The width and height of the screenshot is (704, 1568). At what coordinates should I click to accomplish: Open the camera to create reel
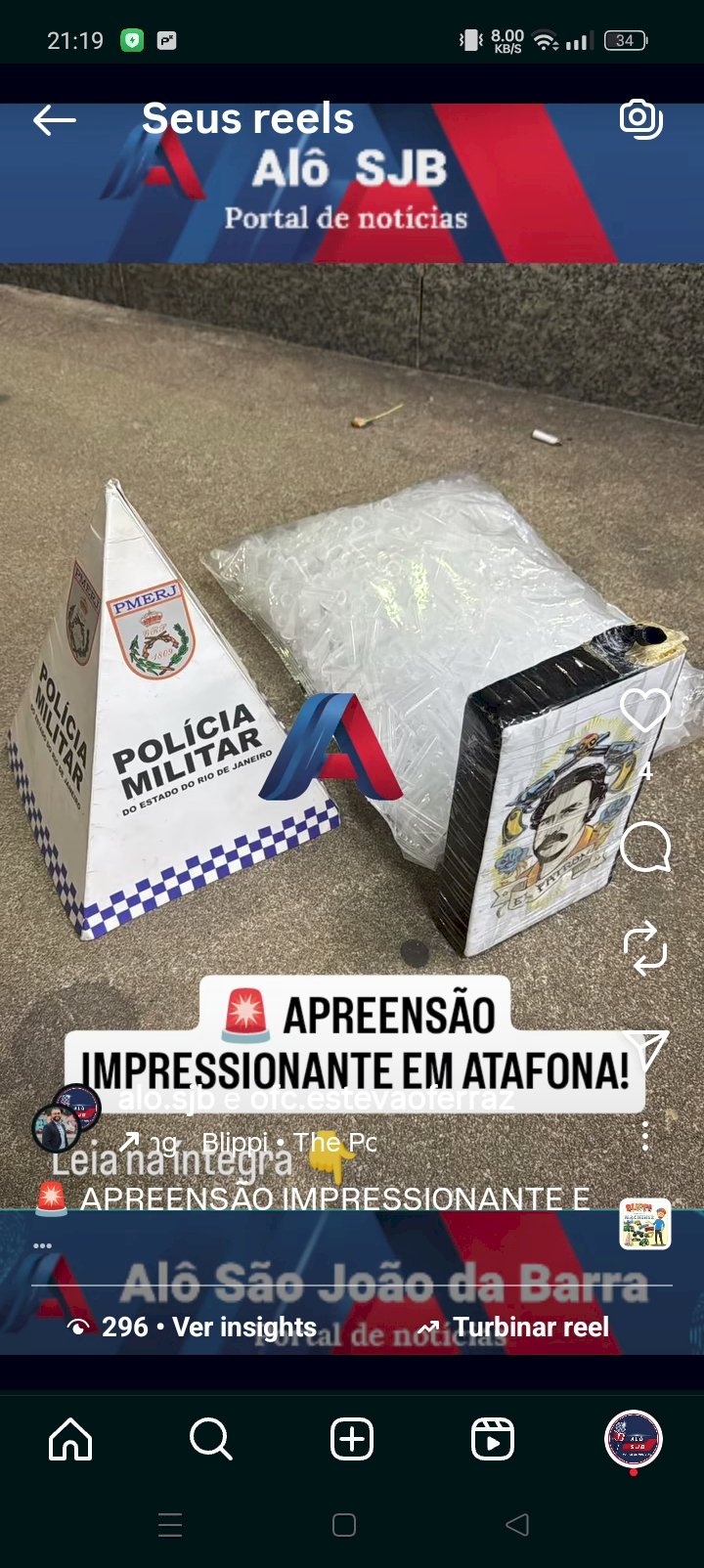(640, 119)
